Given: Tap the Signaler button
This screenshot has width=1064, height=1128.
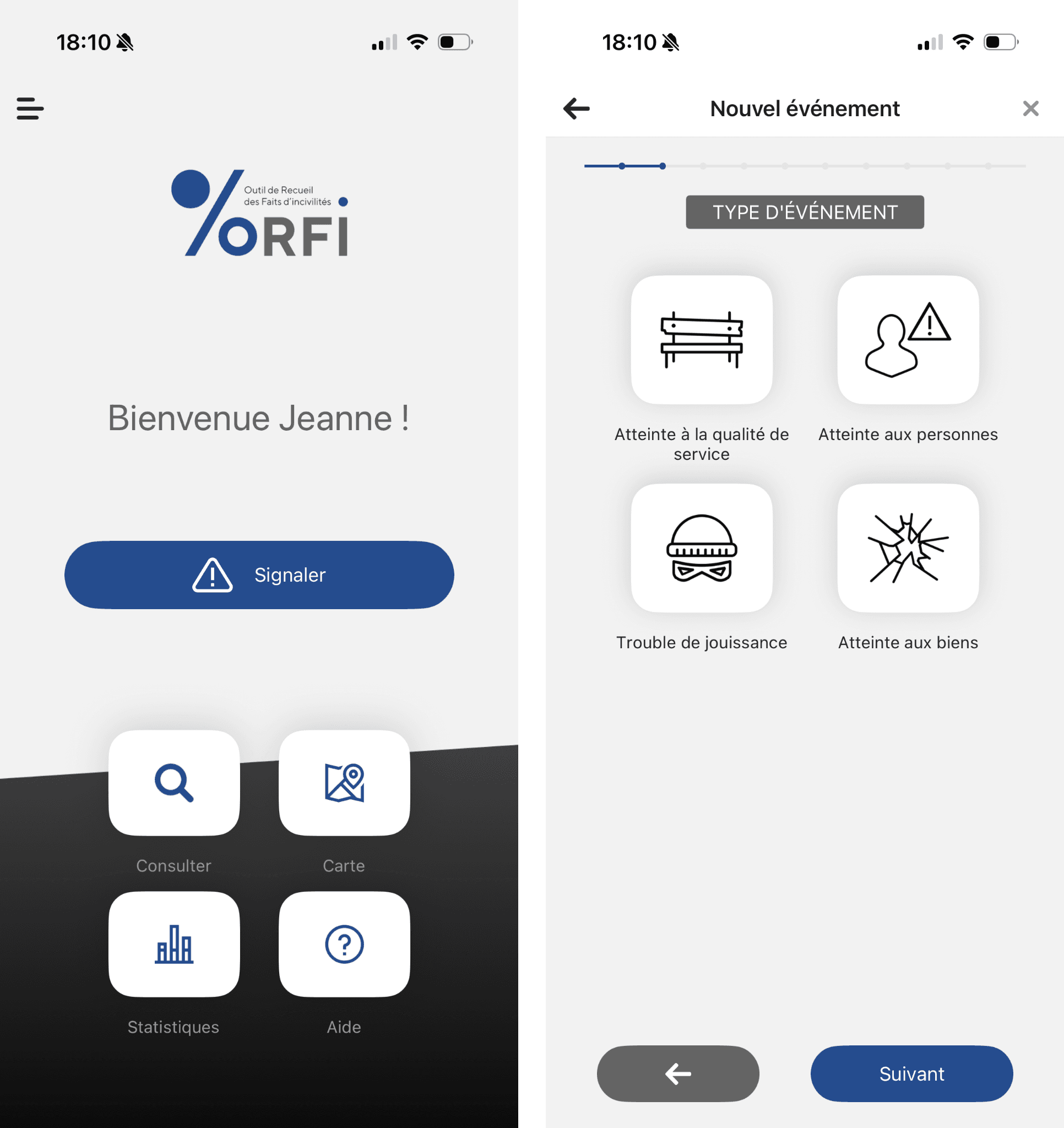Looking at the screenshot, I should click(259, 575).
